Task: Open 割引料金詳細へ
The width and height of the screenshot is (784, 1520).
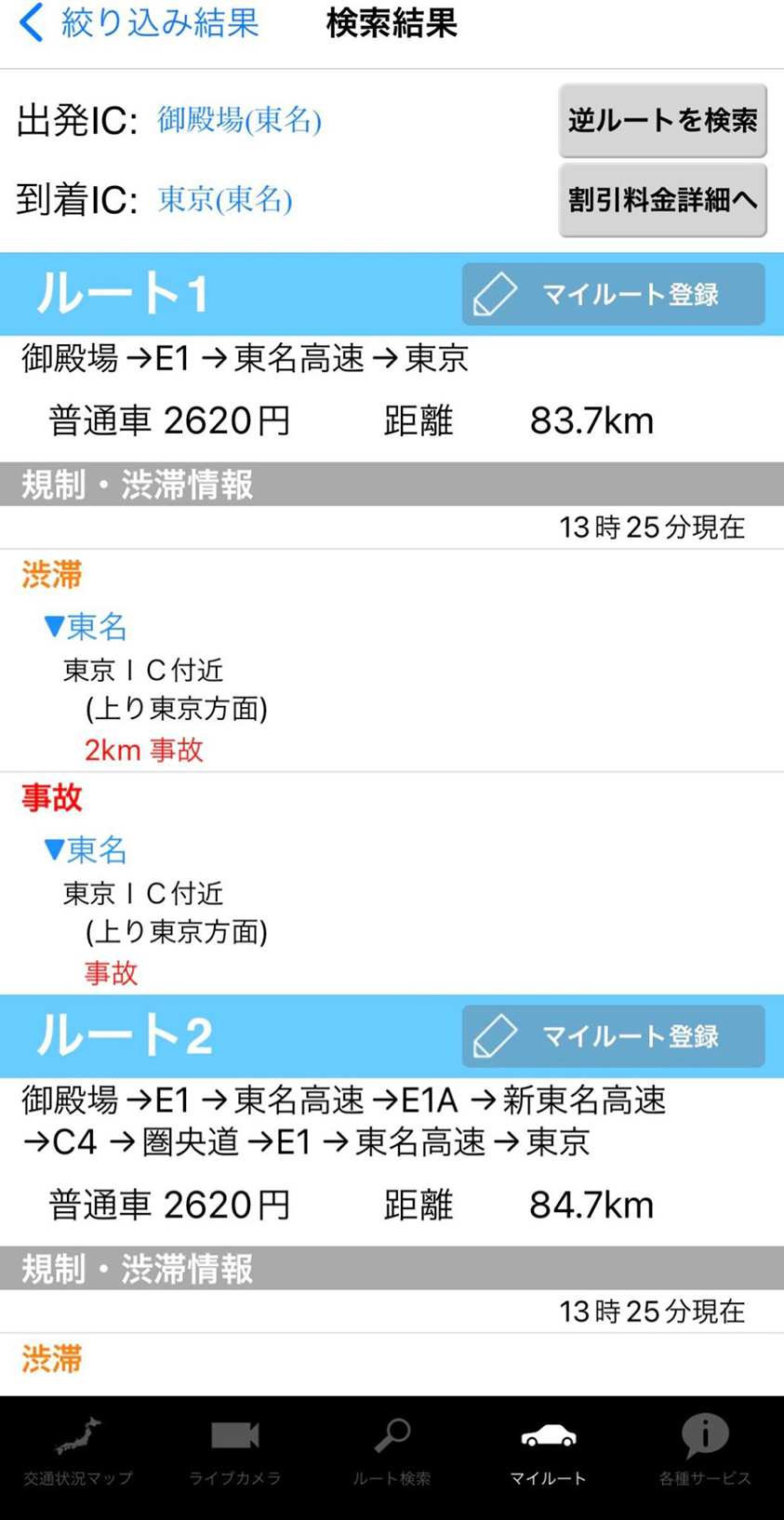Action: (x=662, y=200)
